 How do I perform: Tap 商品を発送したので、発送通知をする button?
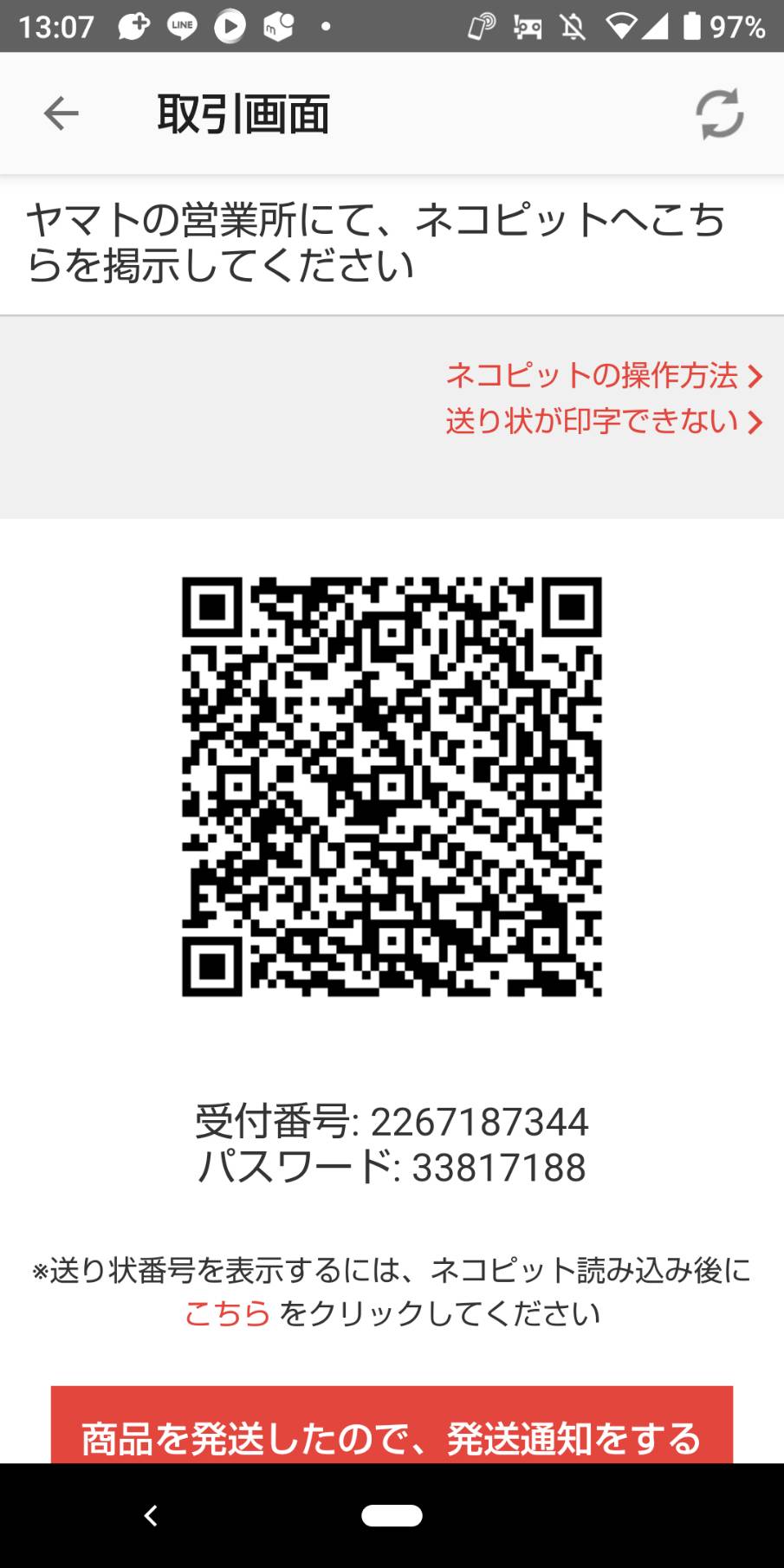point(392,1425)
